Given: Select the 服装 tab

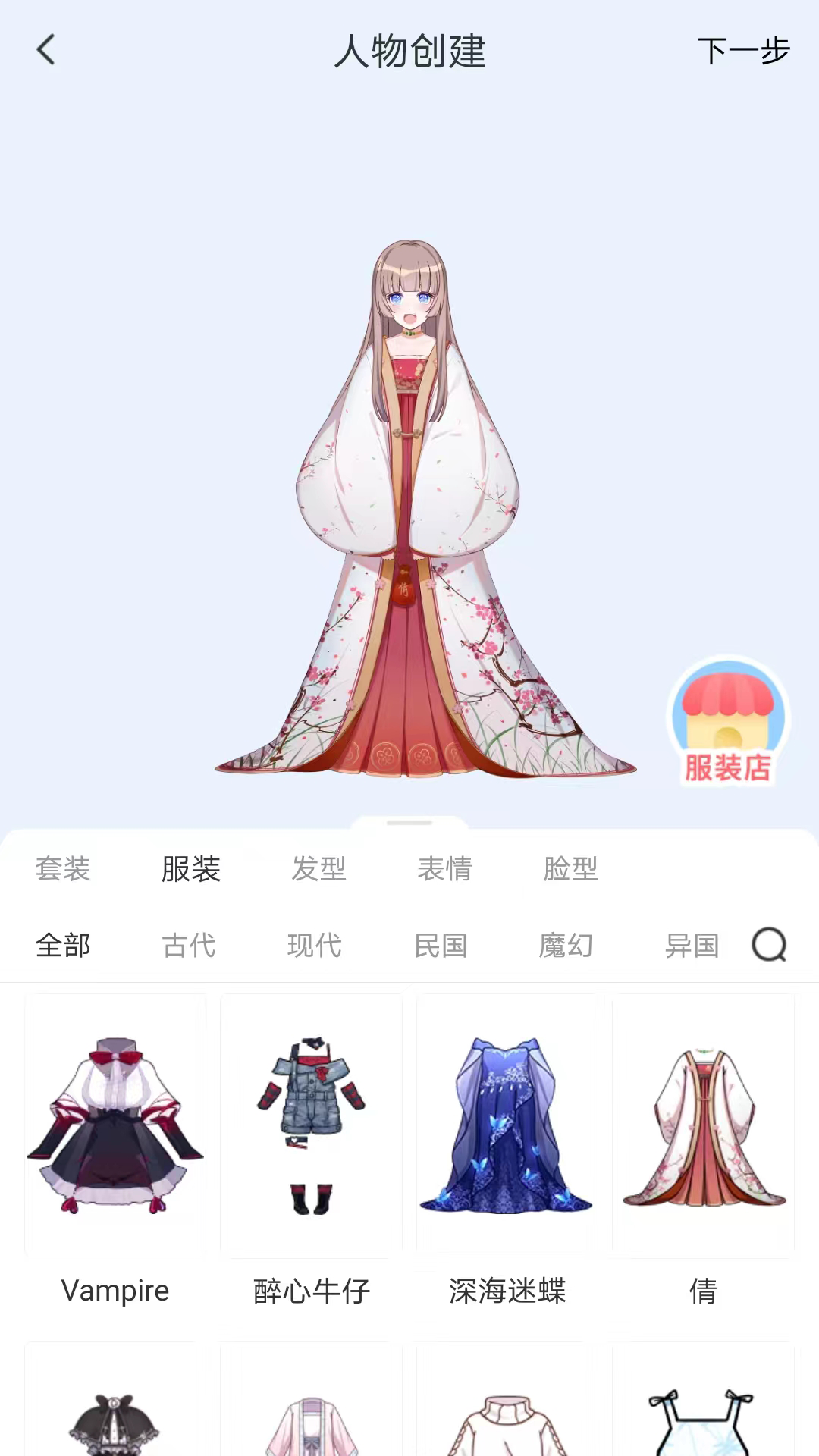Looking at the screenshot, I should (x=191, y=869).
